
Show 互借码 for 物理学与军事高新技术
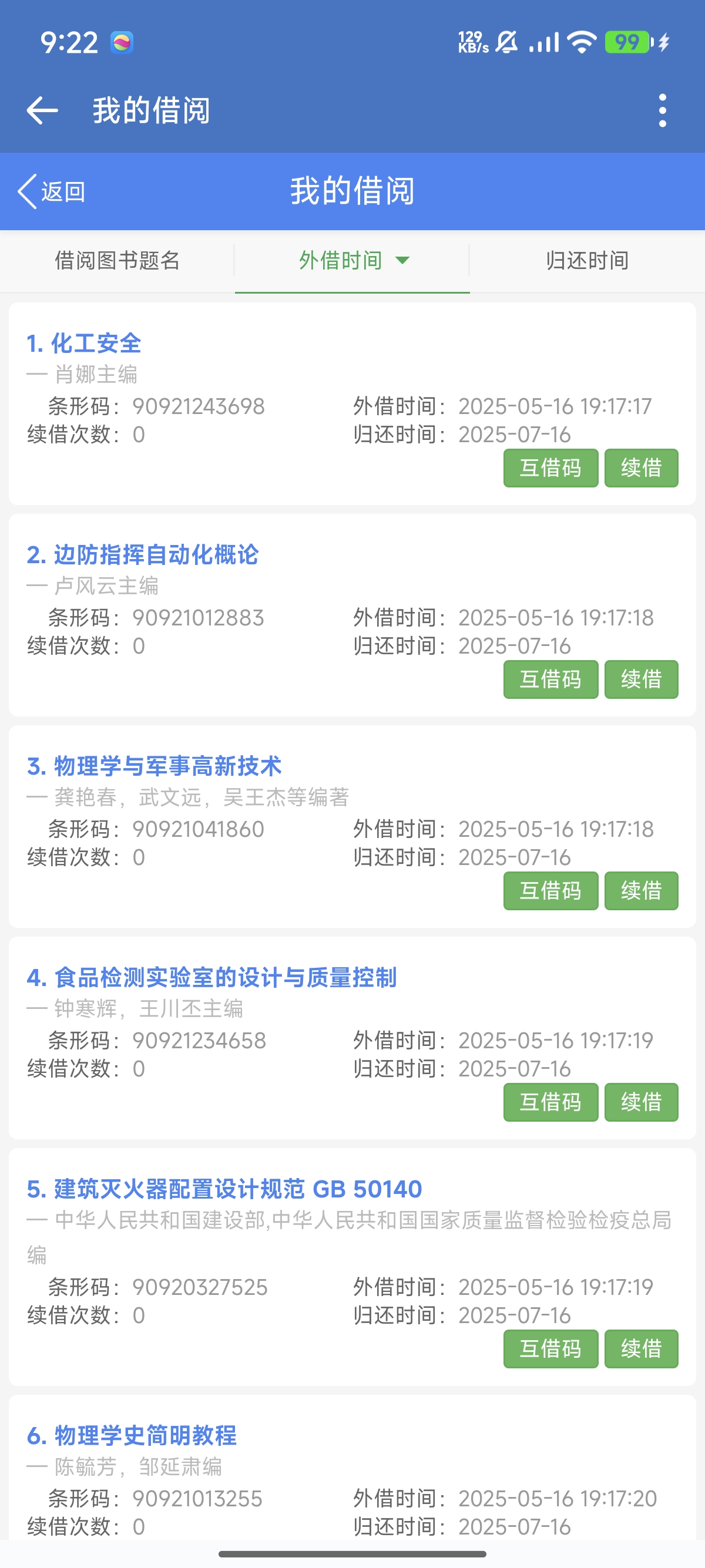click(x=550, y=890)
